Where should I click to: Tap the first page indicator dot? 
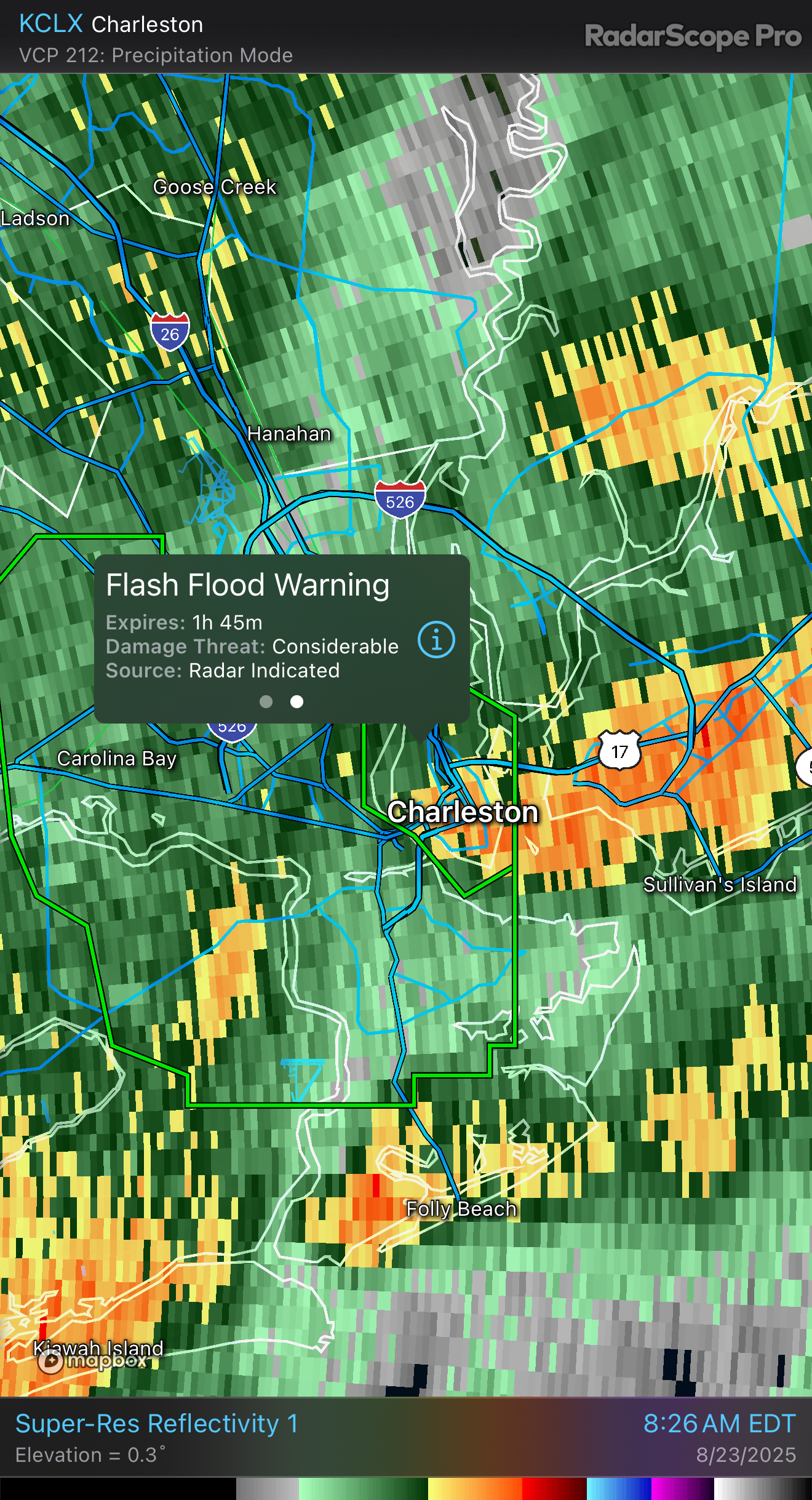point(266,701)
